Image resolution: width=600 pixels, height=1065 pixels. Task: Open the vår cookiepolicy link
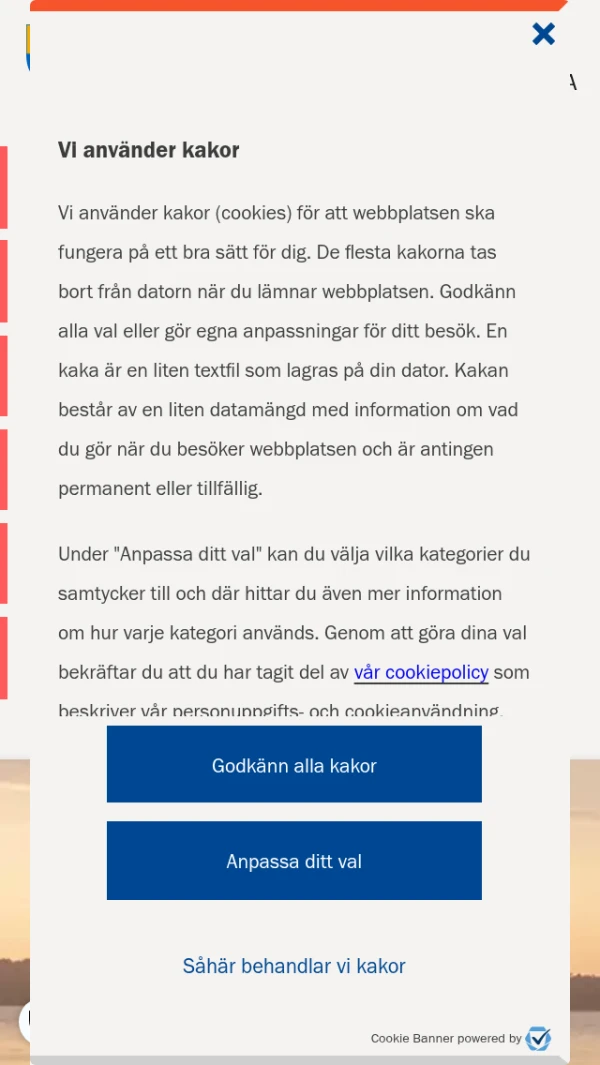tap(421, 673)
